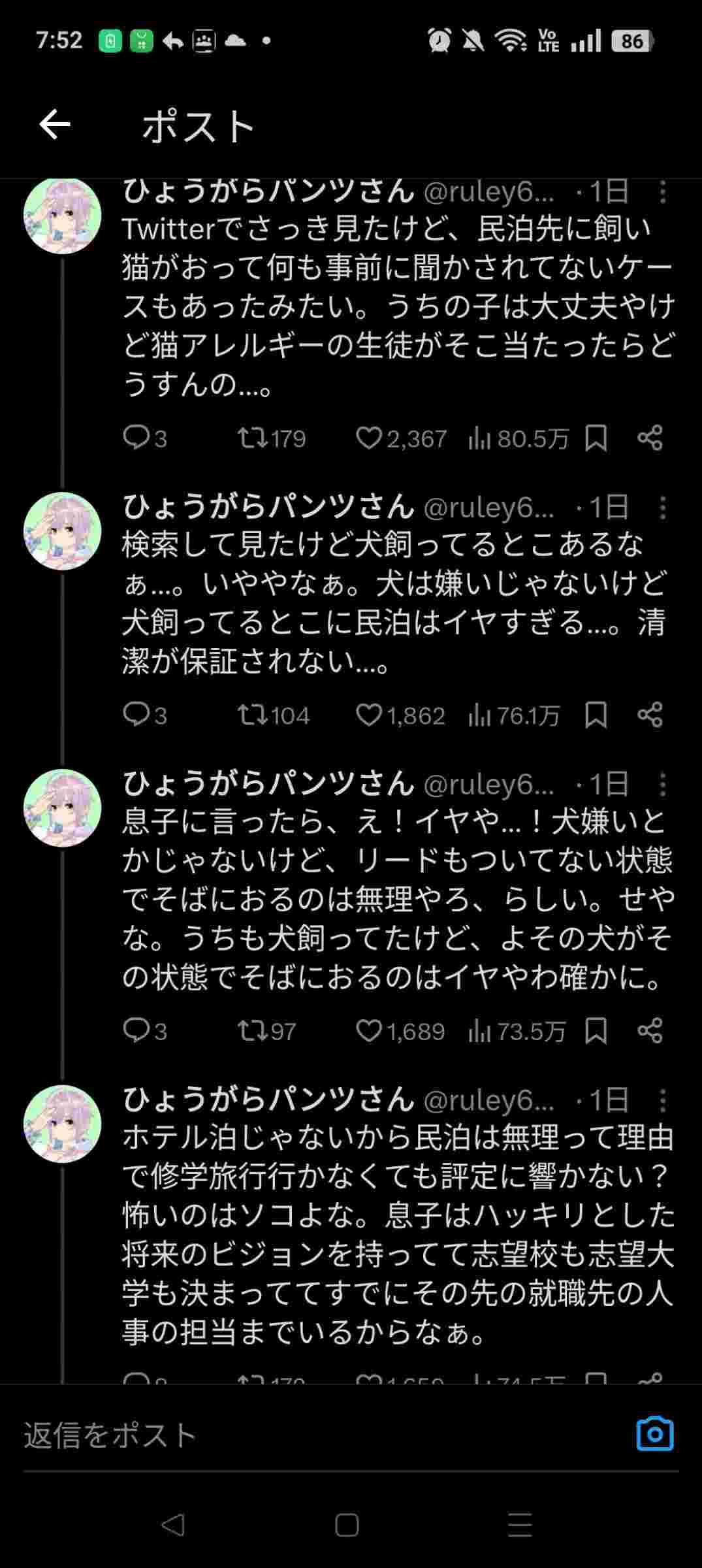Share the post with 73.5万 views
Image resolution: width=702 pixels, height=1568 pixels.
click(x=650, y=1031)
